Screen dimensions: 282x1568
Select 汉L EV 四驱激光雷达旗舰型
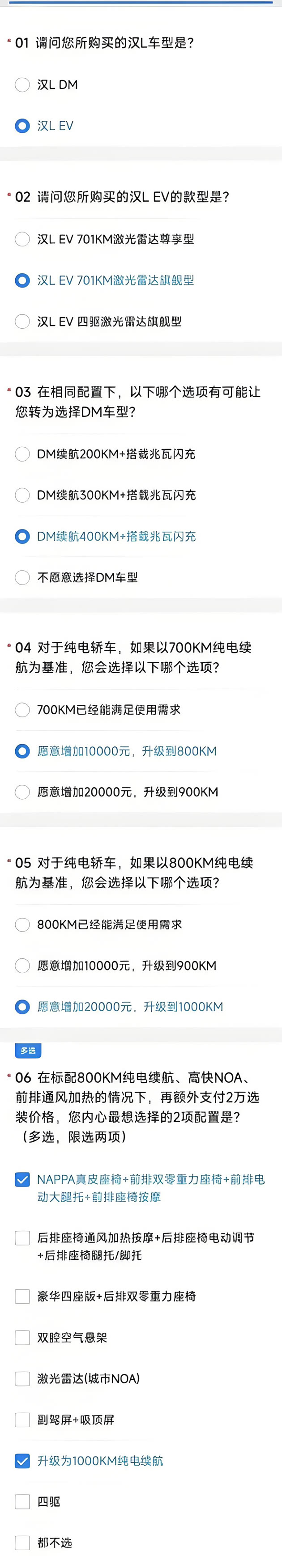(x=22, y=322)
